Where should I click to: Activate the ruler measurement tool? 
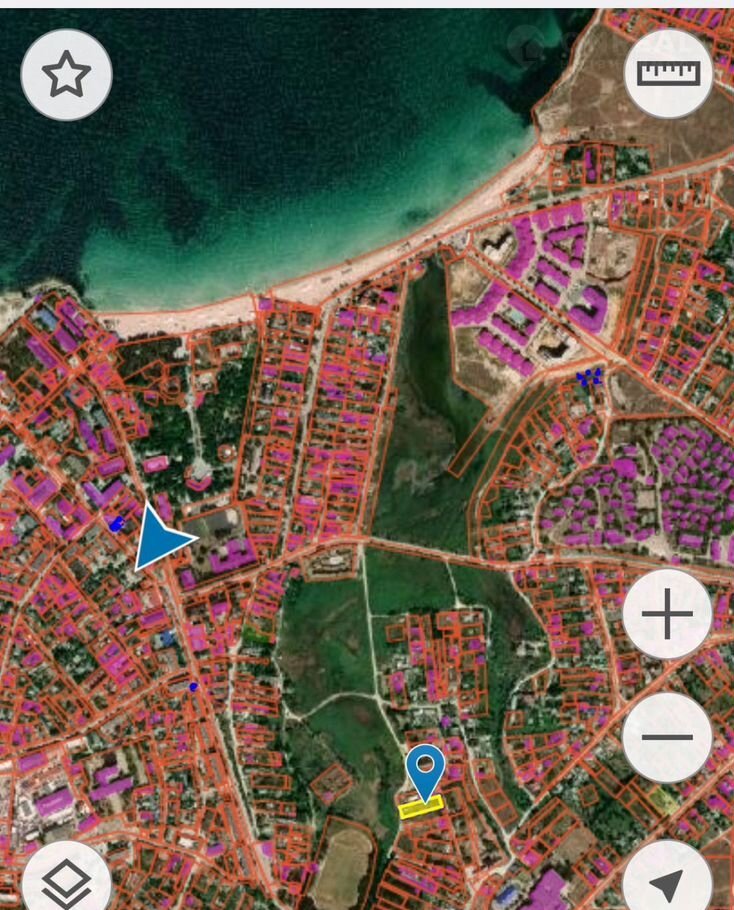click(x=668, y=74)
